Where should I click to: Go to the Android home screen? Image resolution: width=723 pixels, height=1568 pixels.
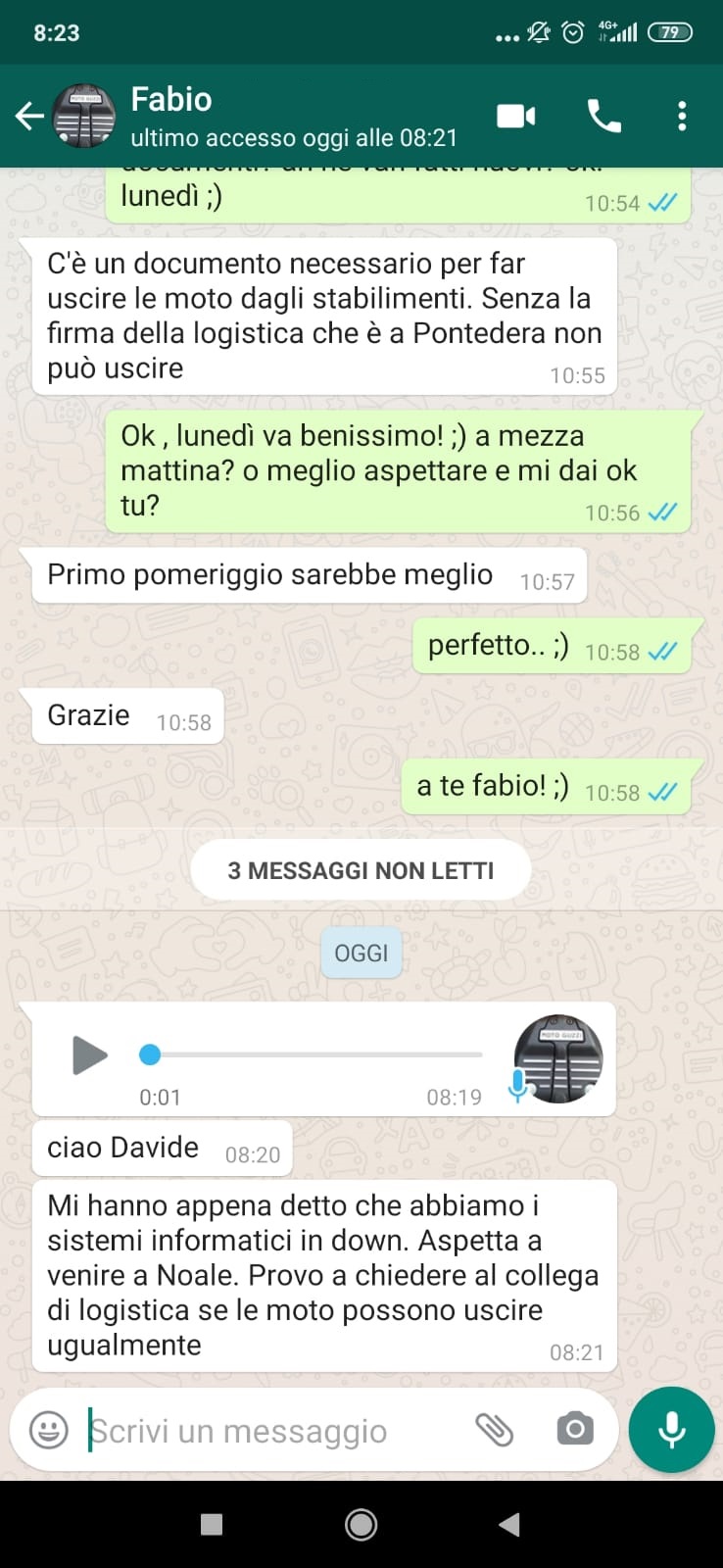click(x=361, y=1524)
